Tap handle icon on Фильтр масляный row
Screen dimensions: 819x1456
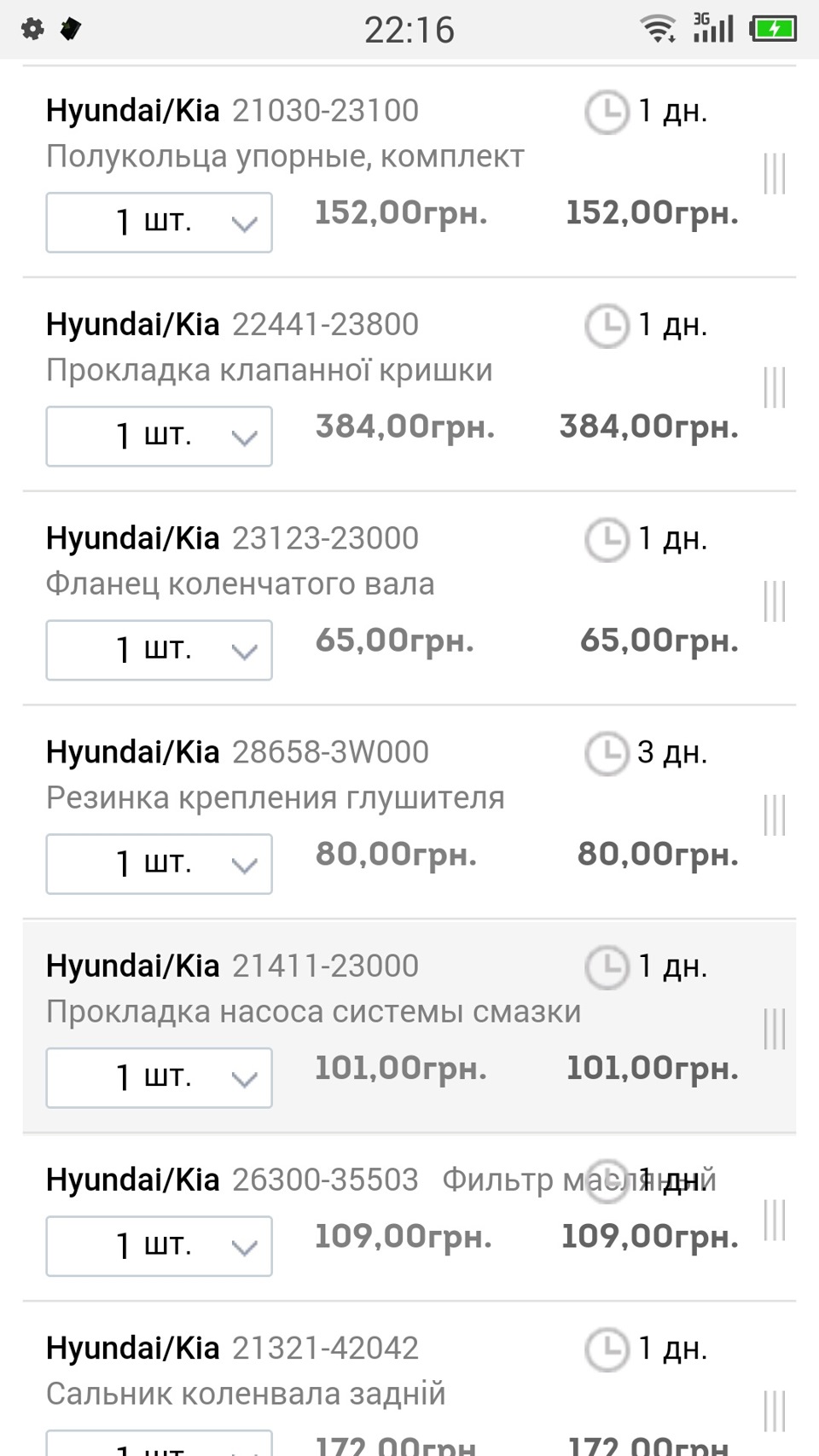coord(774,1220)
